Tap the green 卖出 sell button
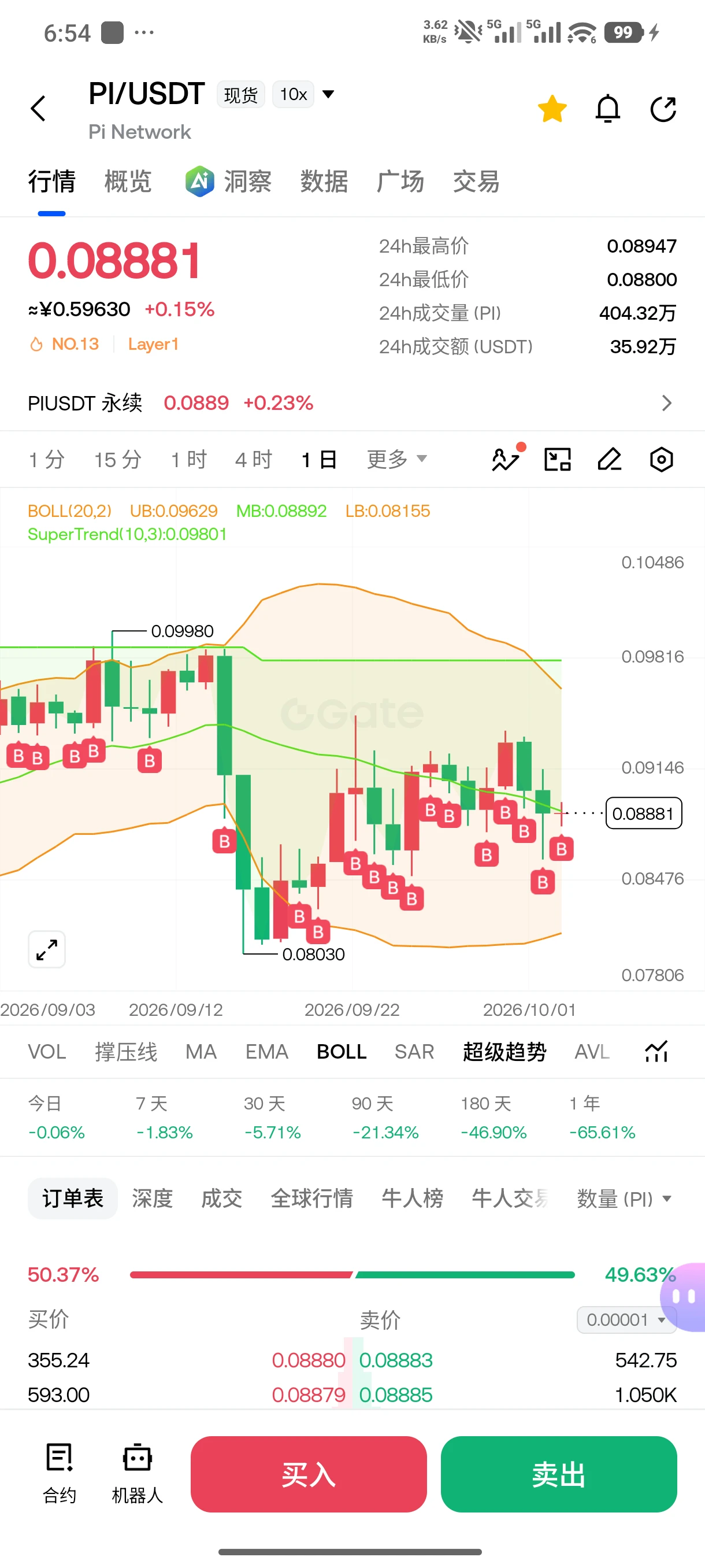The image size is (705, 1568). tap(558, 1474)
